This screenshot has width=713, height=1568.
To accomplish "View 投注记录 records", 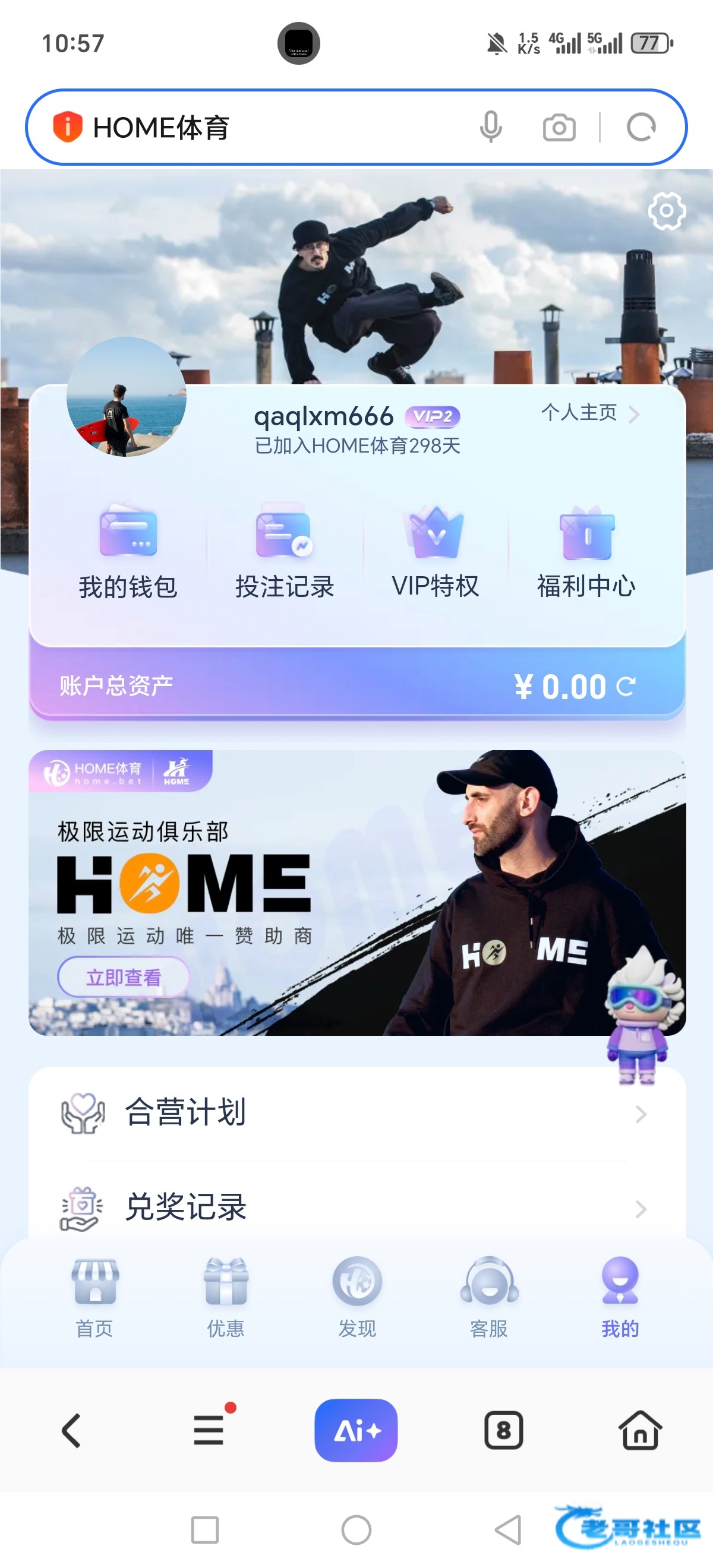I will coord(285,552).
